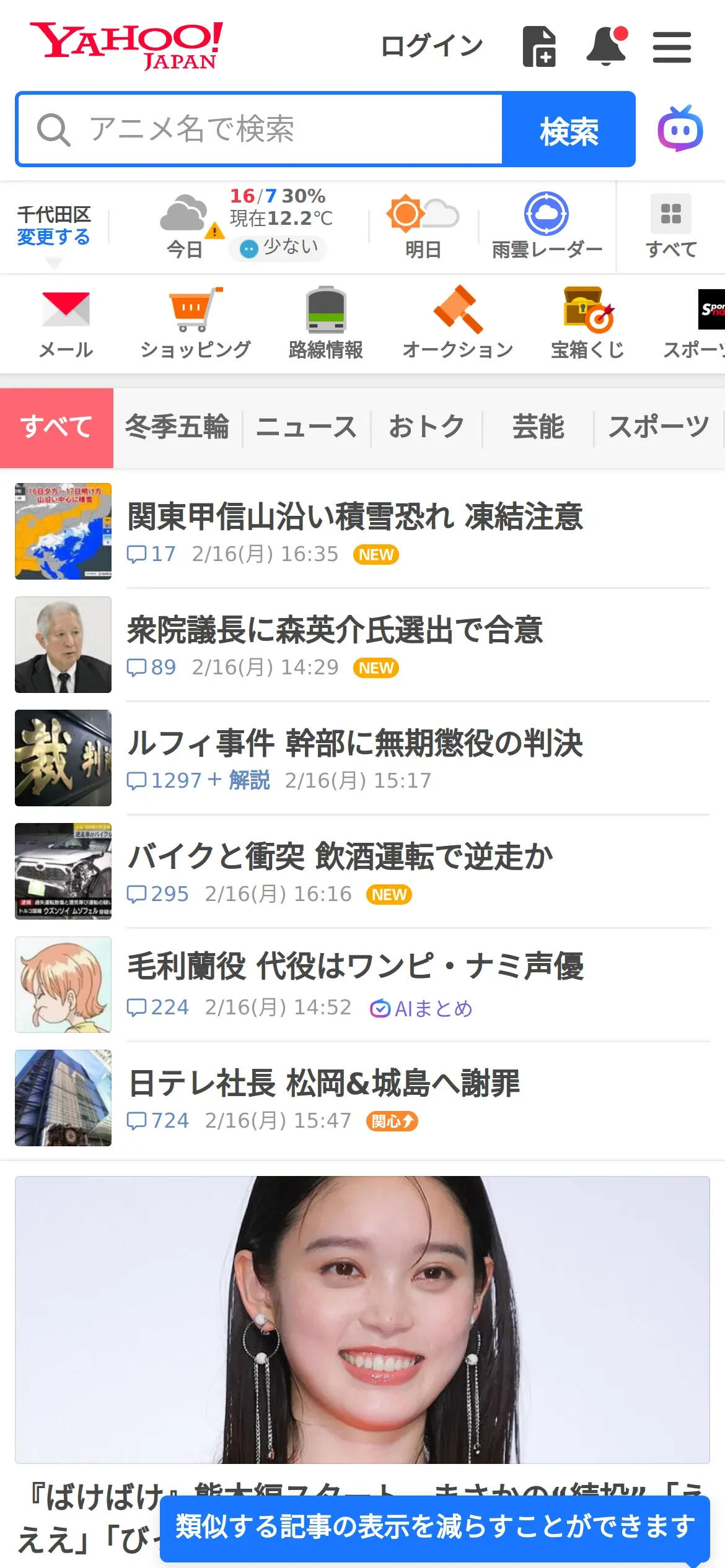Open the オークション shortcut
Image resolution: width=725 pixels, height=1568 pixels.
457,323
